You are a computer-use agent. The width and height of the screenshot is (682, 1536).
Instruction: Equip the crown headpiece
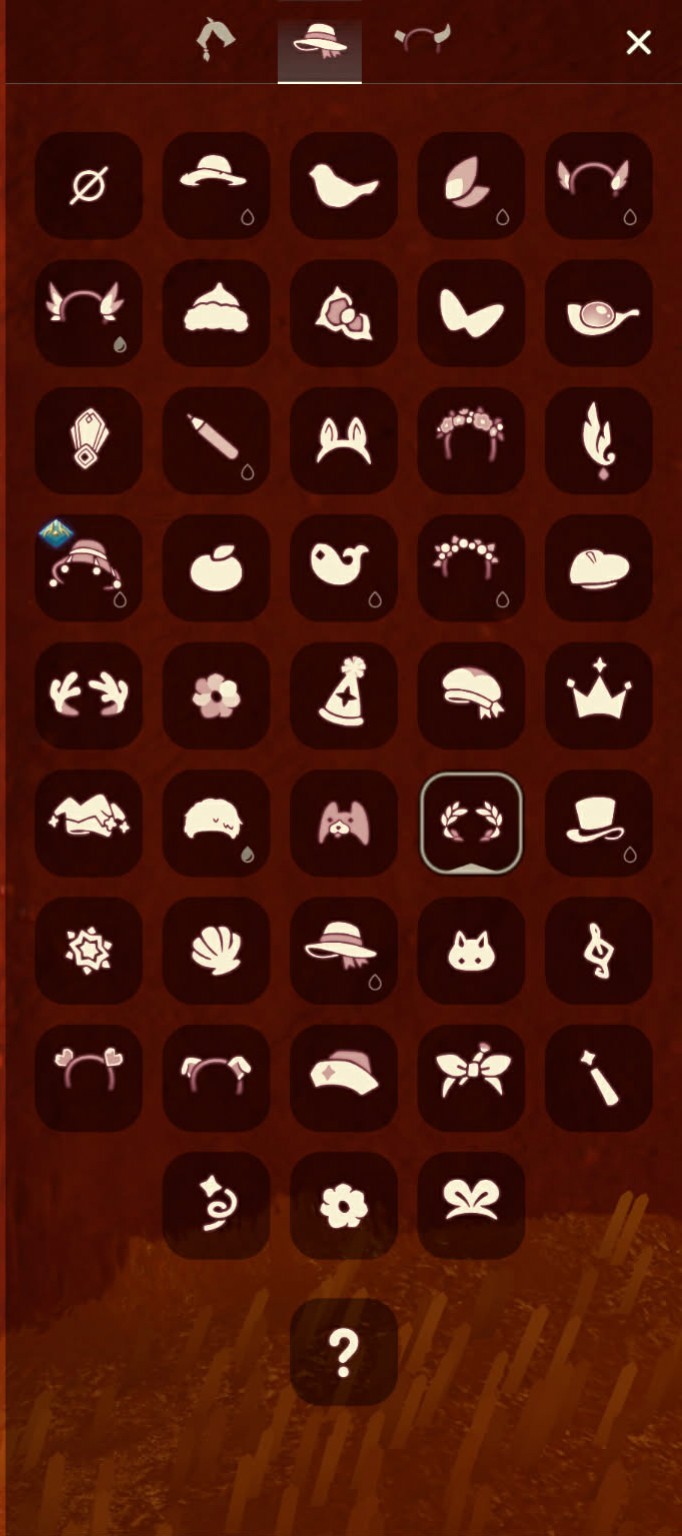(x=598, y=695)
